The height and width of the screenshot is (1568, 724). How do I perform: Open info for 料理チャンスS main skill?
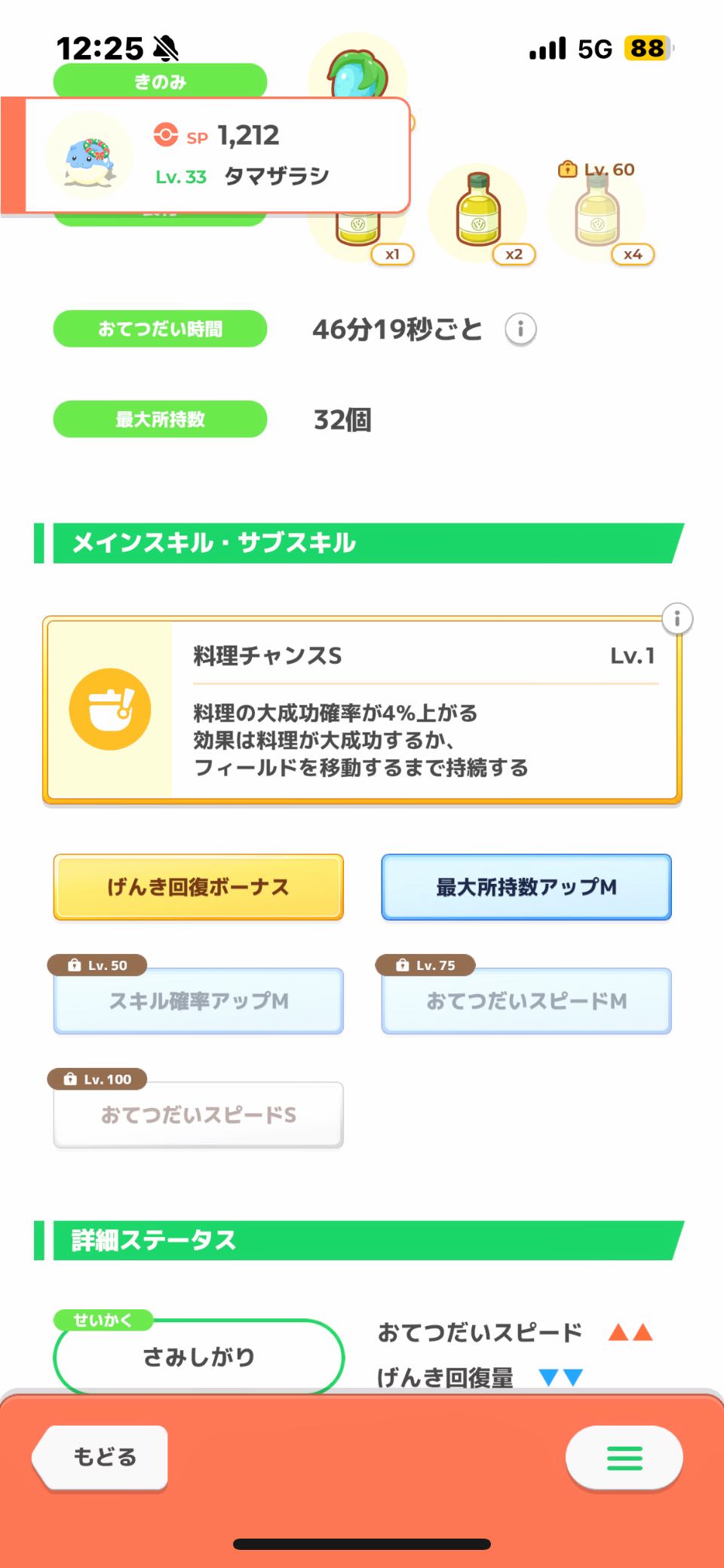coord(676,619)
